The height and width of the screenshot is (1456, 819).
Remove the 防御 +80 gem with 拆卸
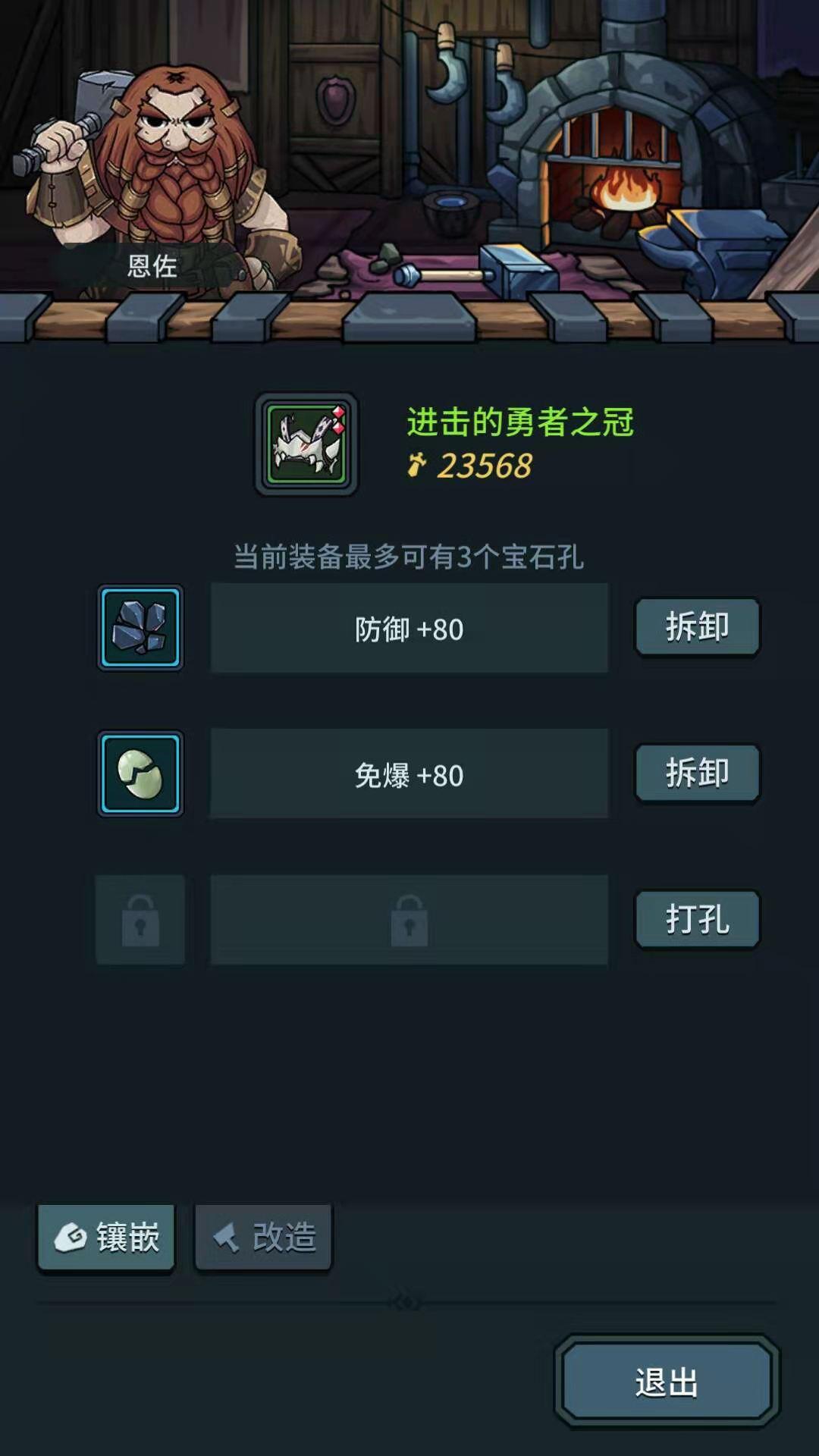coord(697,627)
